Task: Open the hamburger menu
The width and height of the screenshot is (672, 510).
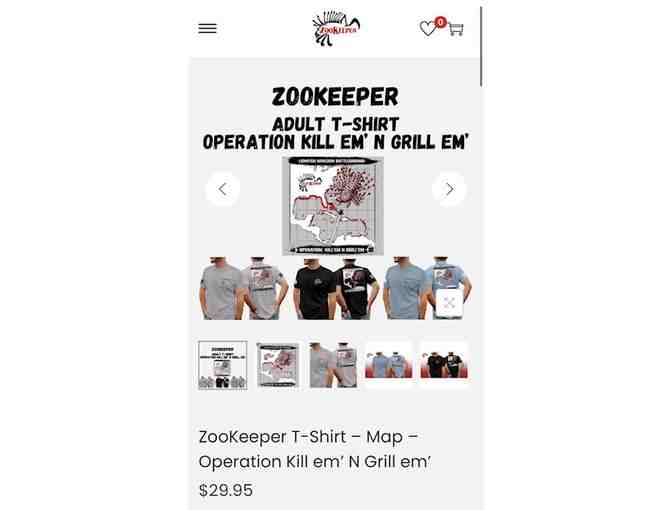Action: coord(207,29)
